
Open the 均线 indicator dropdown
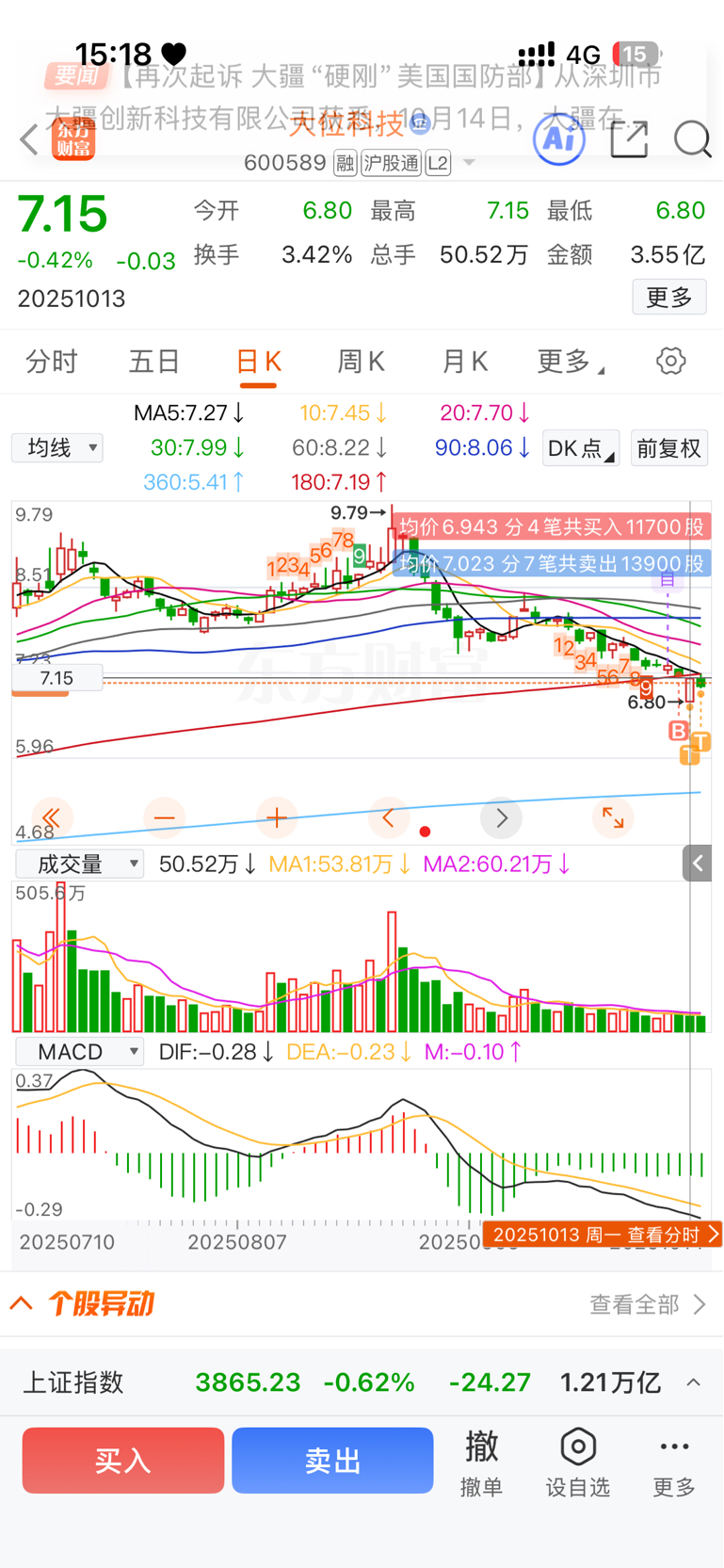[x=57, y=448]
